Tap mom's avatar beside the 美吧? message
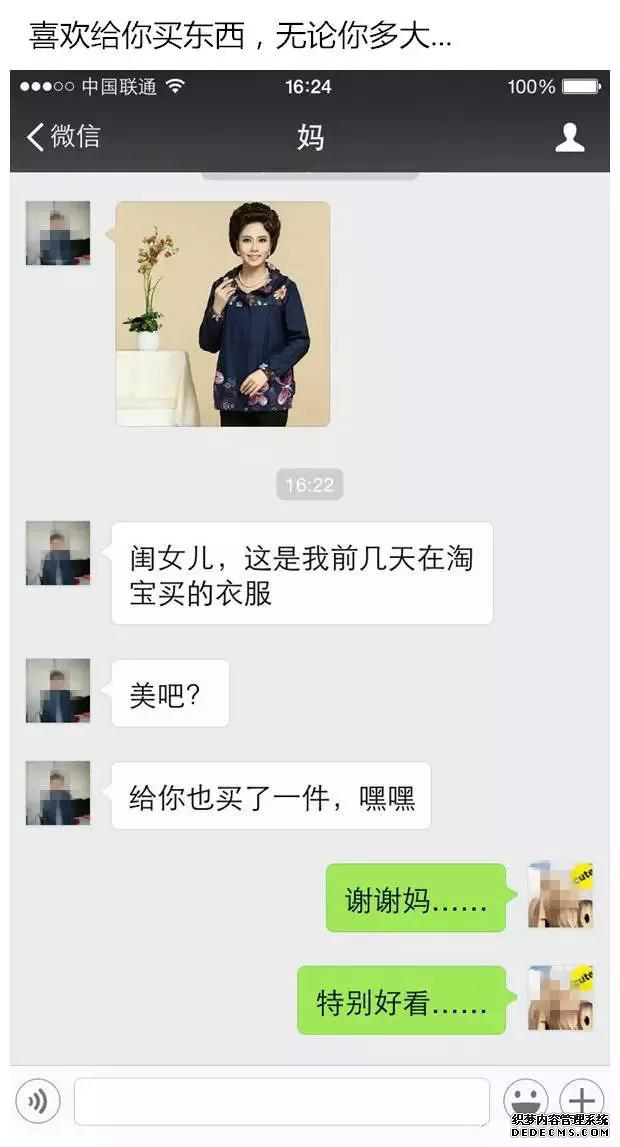This screenshot has height=1147, width=620. click(x=58, y=690)
